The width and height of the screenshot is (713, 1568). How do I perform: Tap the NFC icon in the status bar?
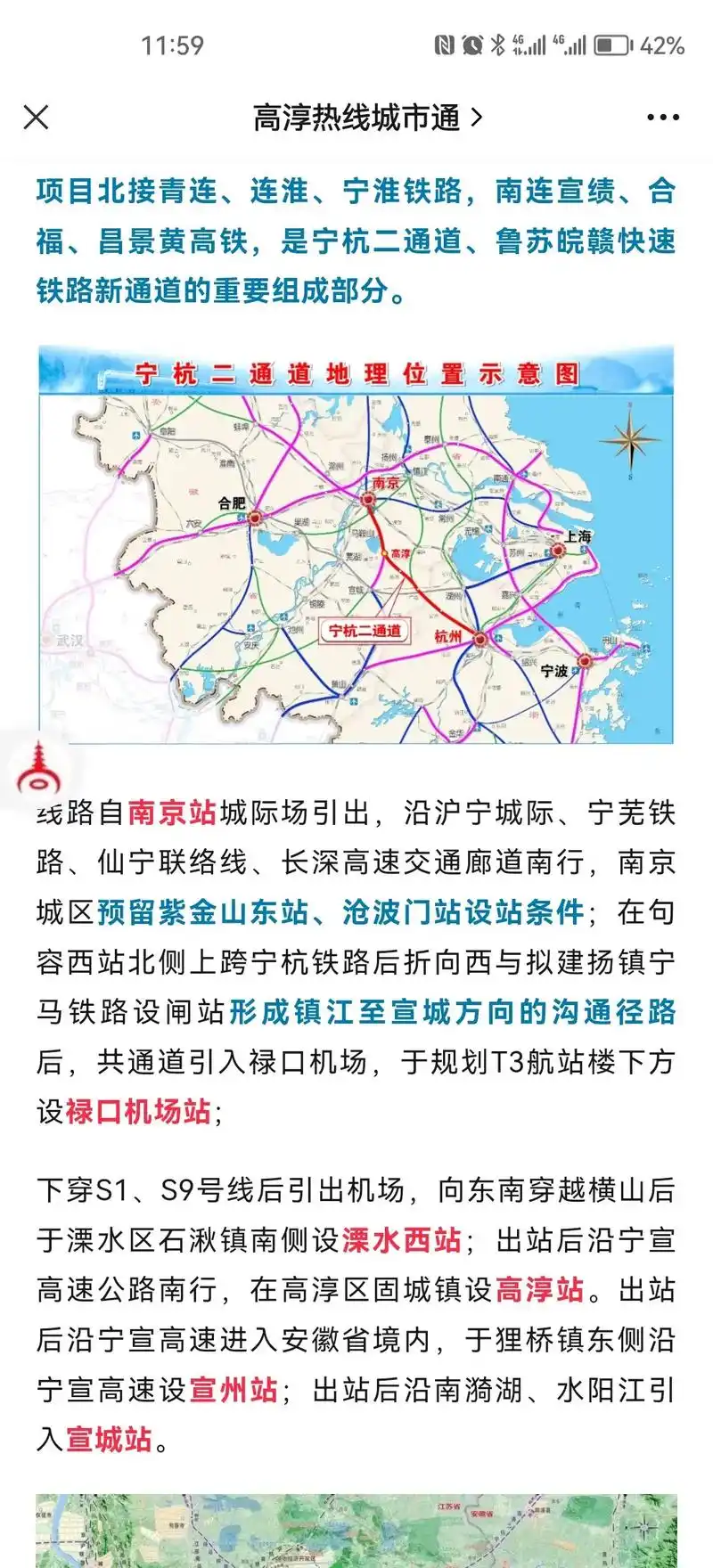[x=444, y=43]
